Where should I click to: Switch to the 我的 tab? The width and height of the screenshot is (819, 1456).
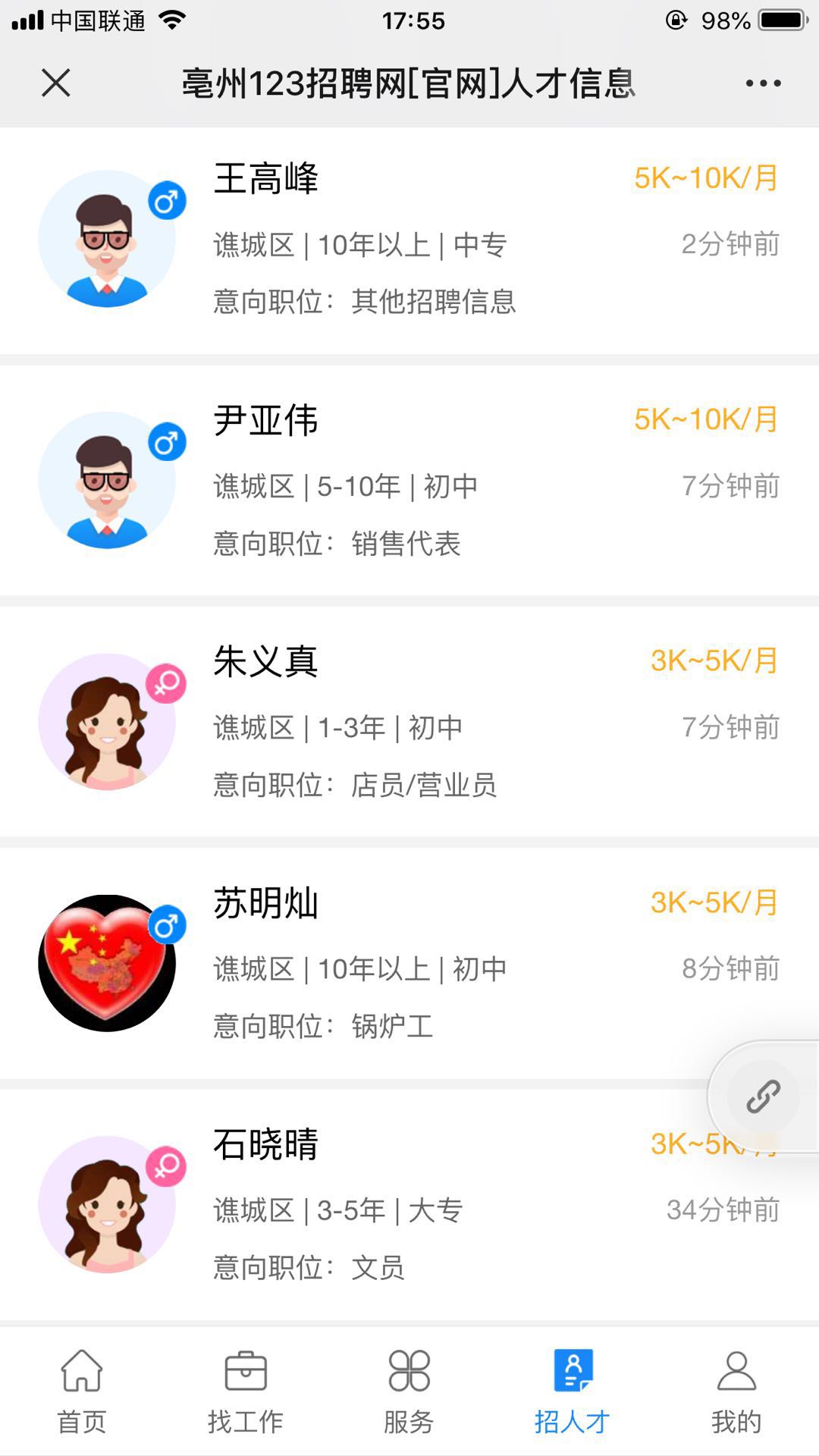click(736, 1391)
